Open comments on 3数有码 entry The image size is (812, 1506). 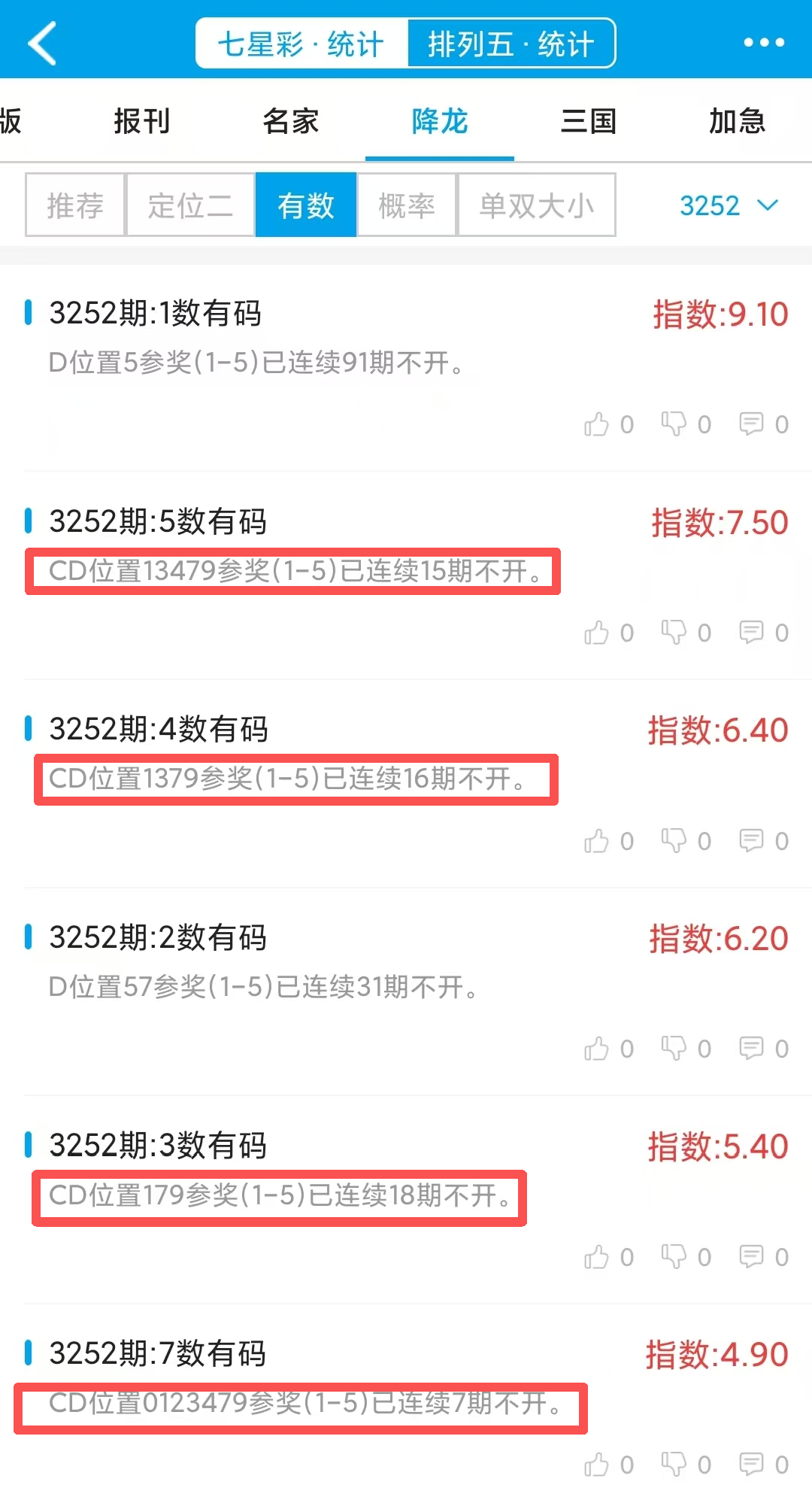coord(752,1256)
